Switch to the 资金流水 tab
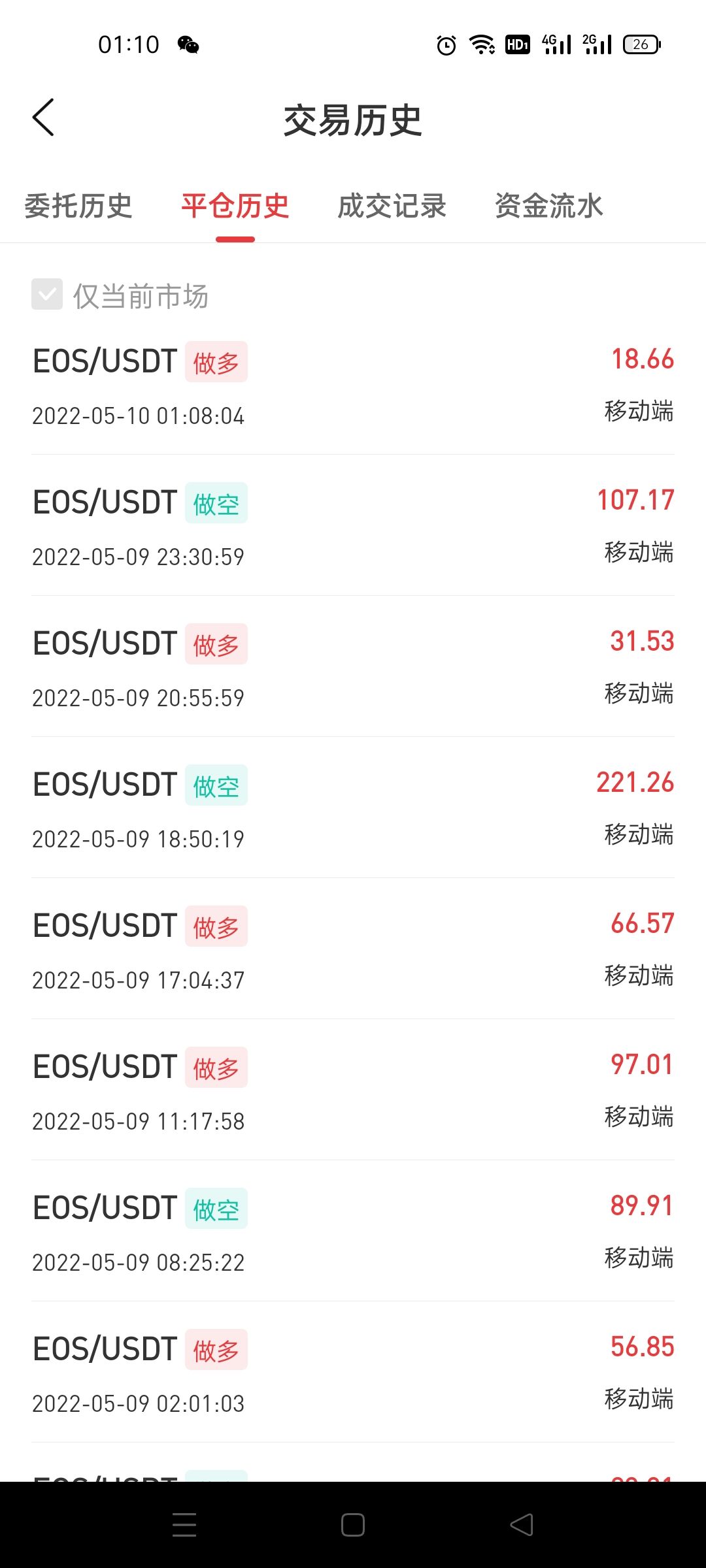This screenshot has height=1568, width=706. pos(548,206)
